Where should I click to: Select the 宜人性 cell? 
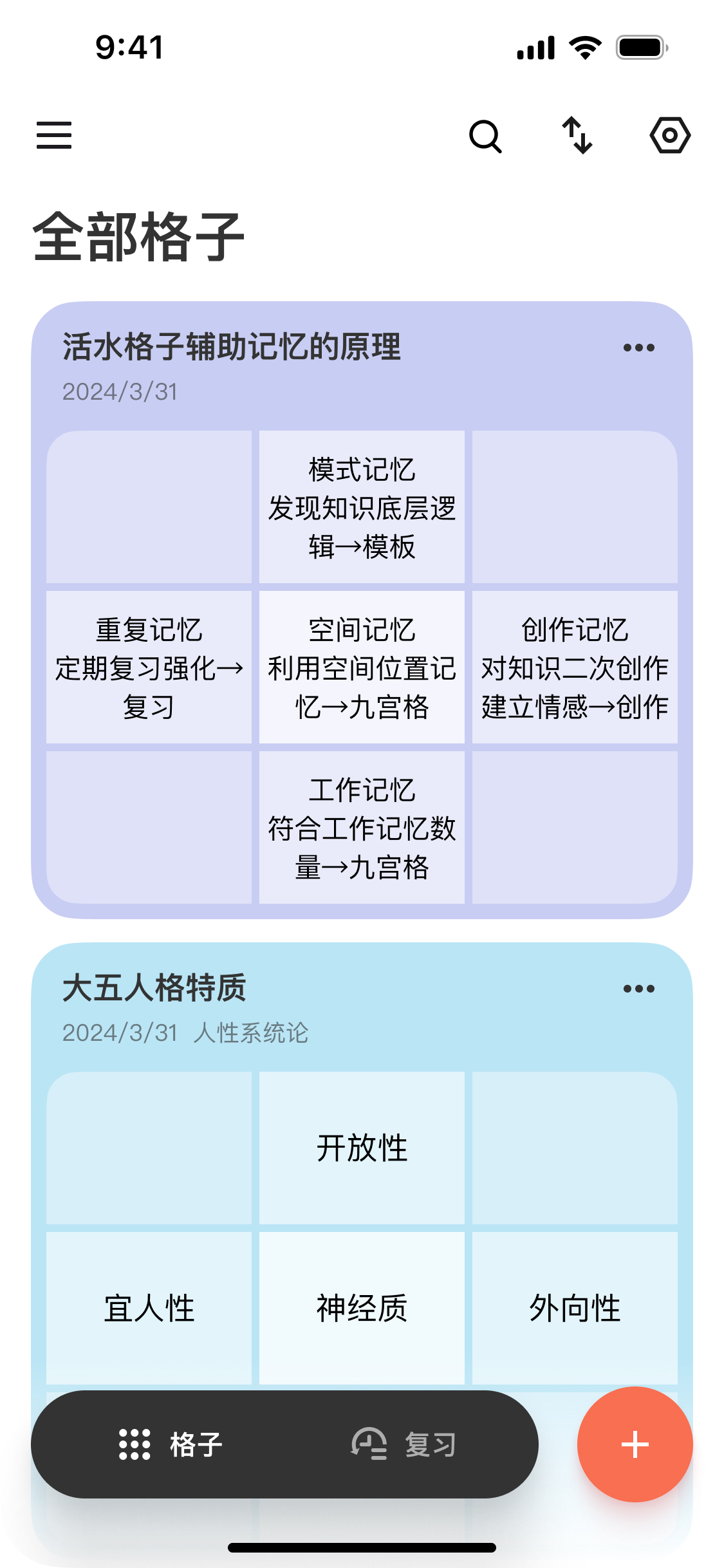tap(149, 1308)
